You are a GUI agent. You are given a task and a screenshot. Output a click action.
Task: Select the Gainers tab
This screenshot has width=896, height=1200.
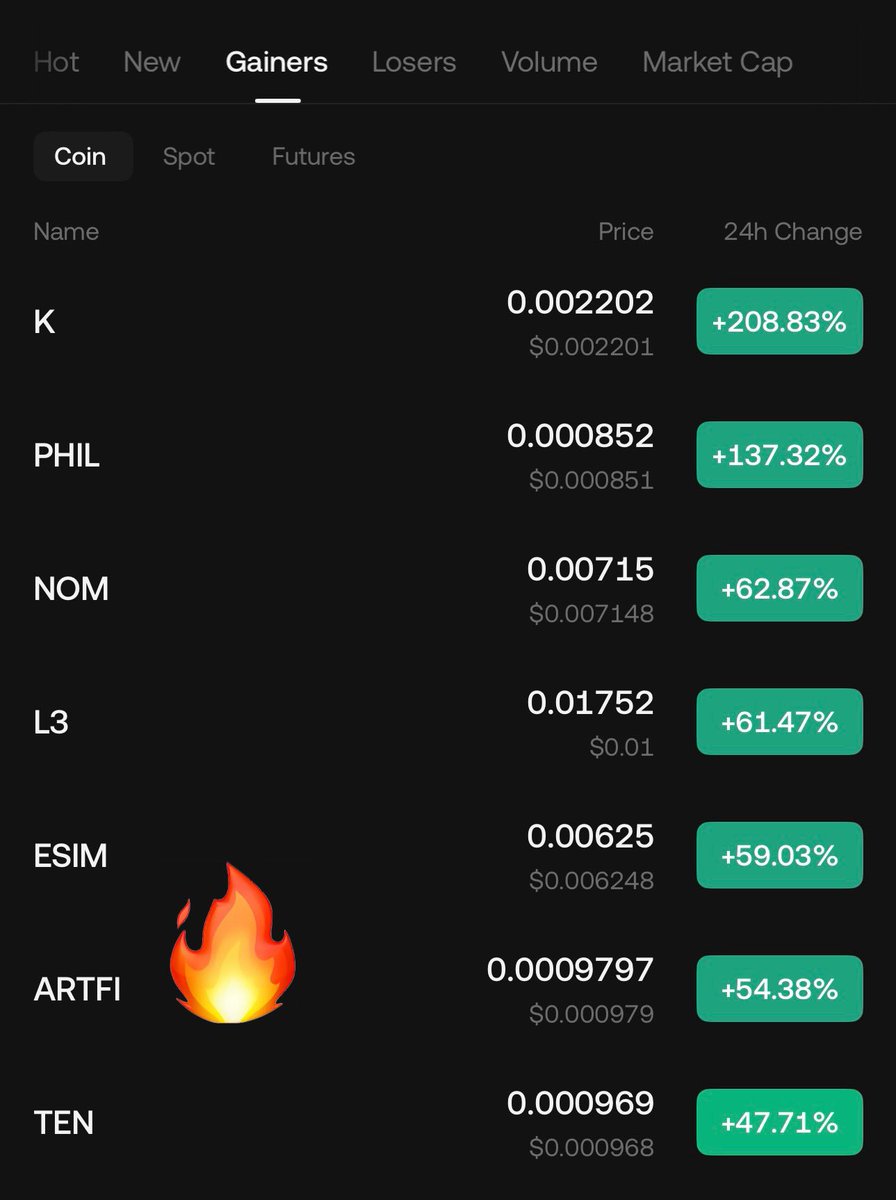[277, 62]
